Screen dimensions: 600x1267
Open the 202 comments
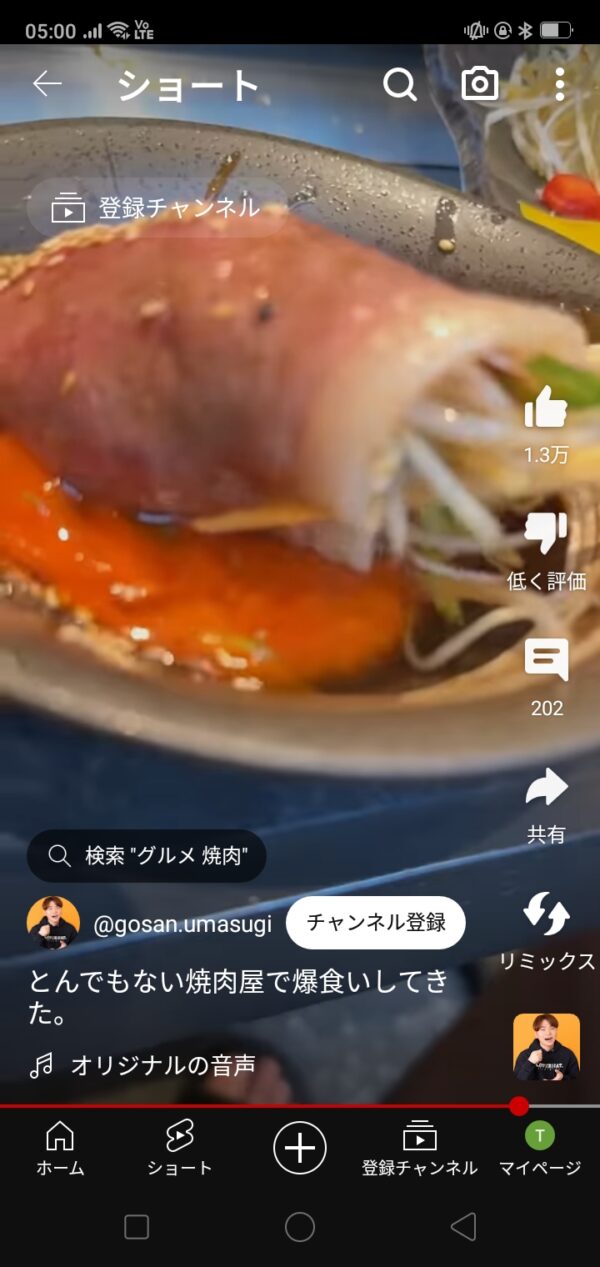point(546,660)
